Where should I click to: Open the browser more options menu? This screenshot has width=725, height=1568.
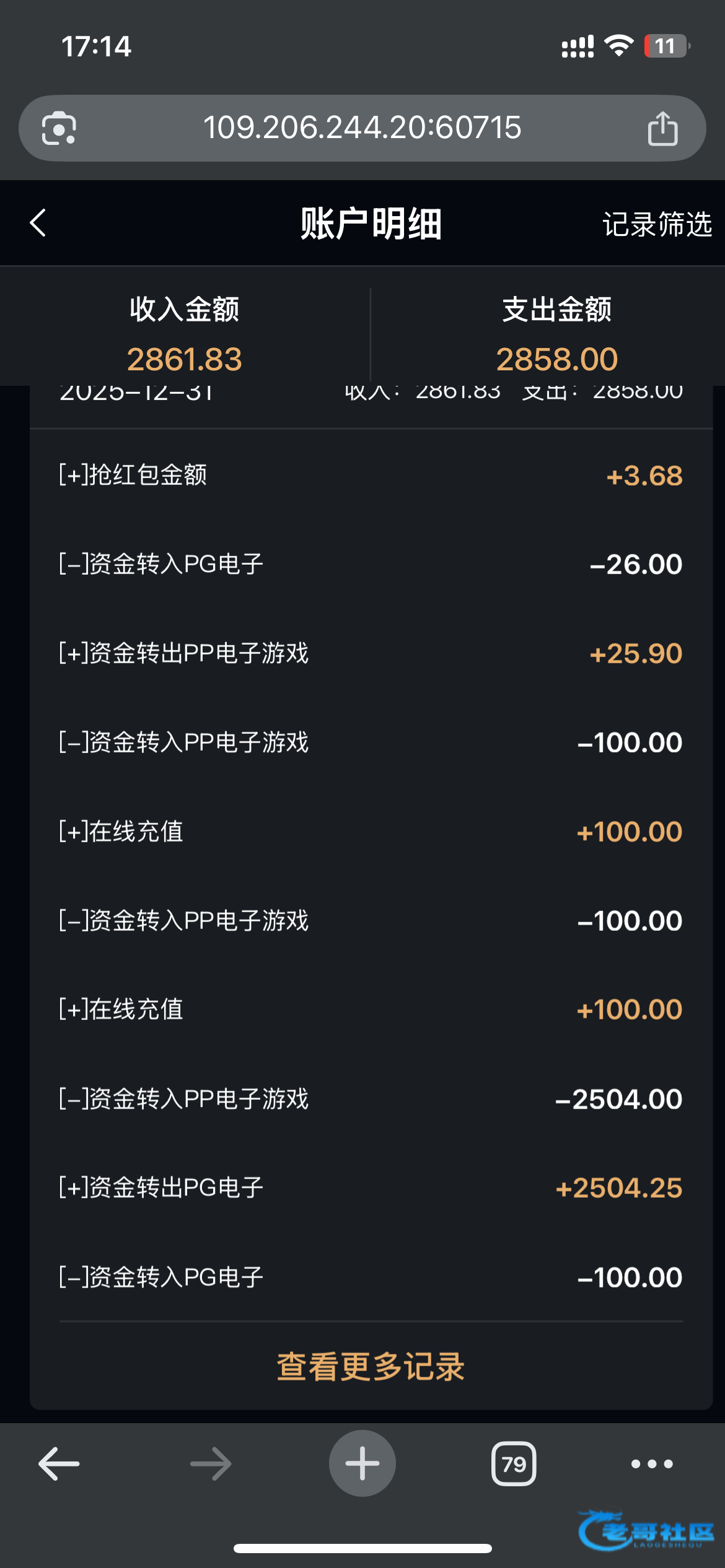(x=652, y=1464)
